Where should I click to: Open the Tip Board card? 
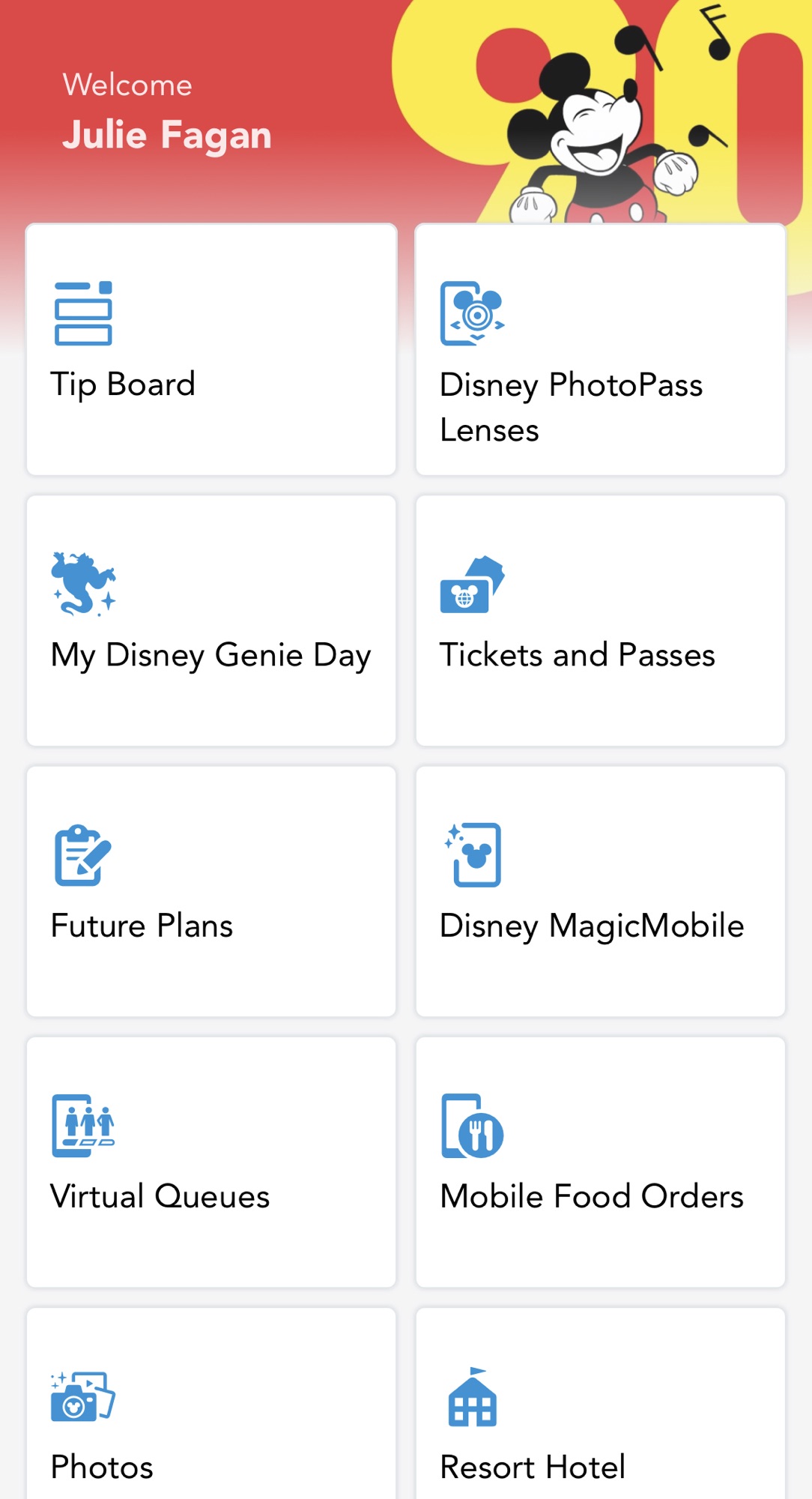coord(211,349)
